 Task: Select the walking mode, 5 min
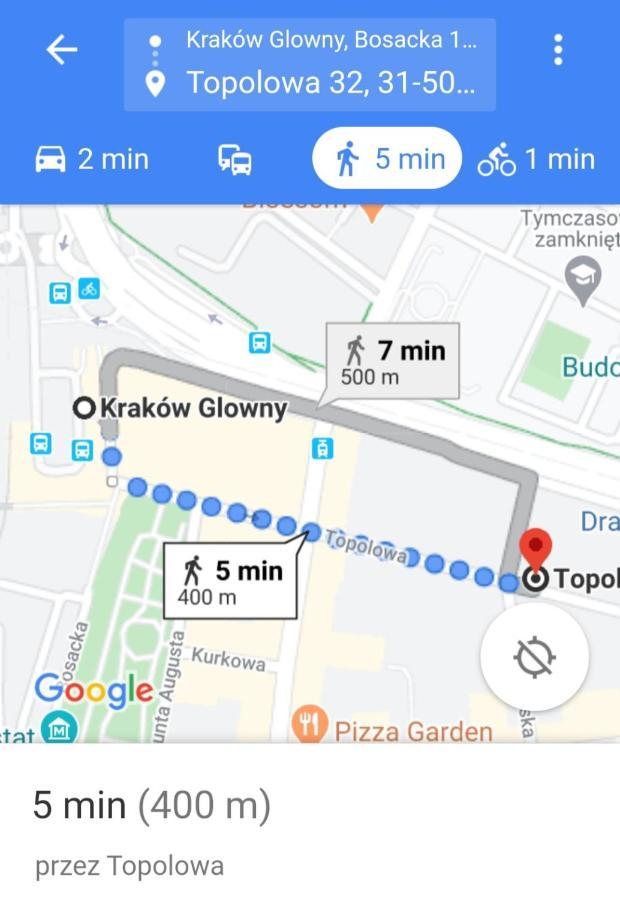pyautogui.click(x=389, y=159)
